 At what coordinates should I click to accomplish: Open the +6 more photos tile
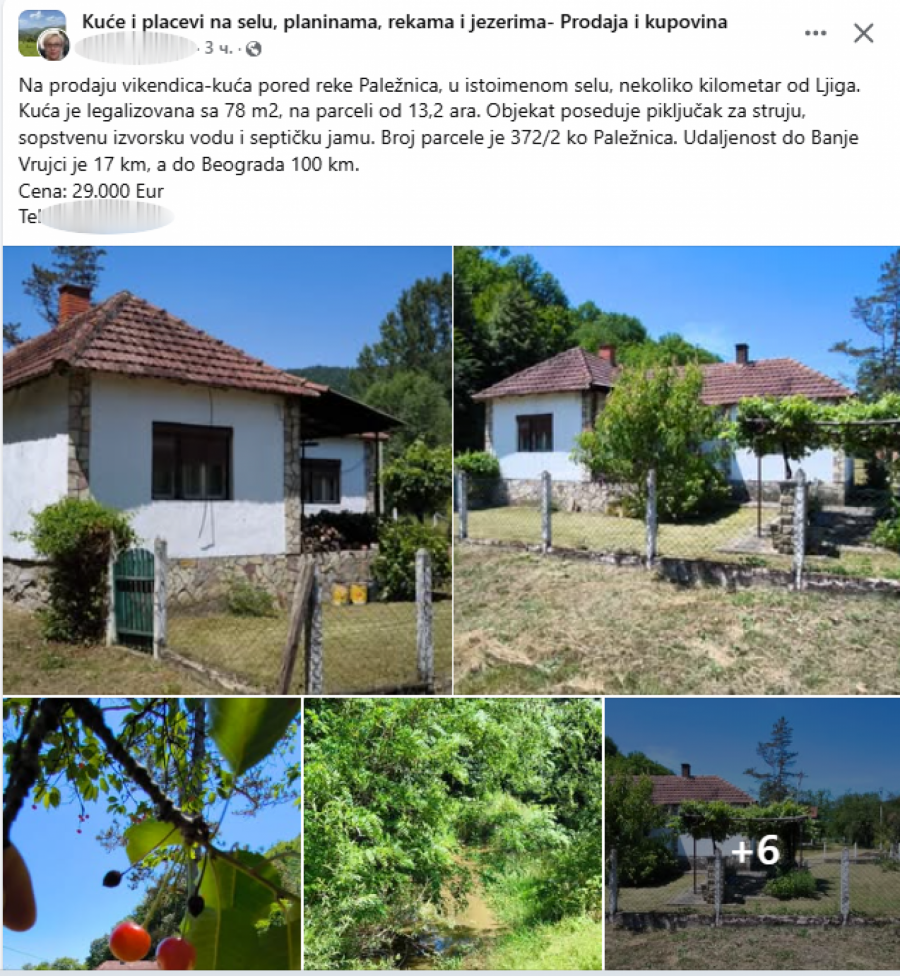(x=753, y=835)
